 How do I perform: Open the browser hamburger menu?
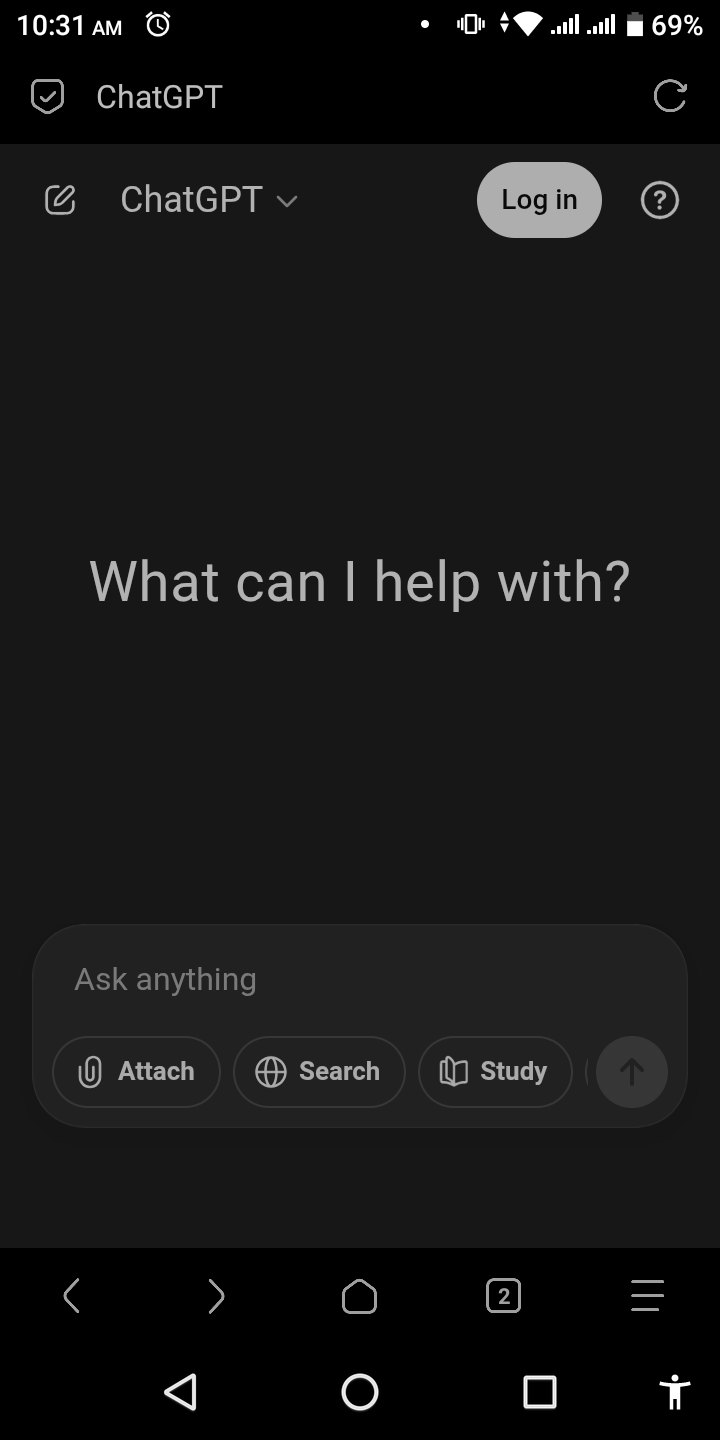point(647,1297)
